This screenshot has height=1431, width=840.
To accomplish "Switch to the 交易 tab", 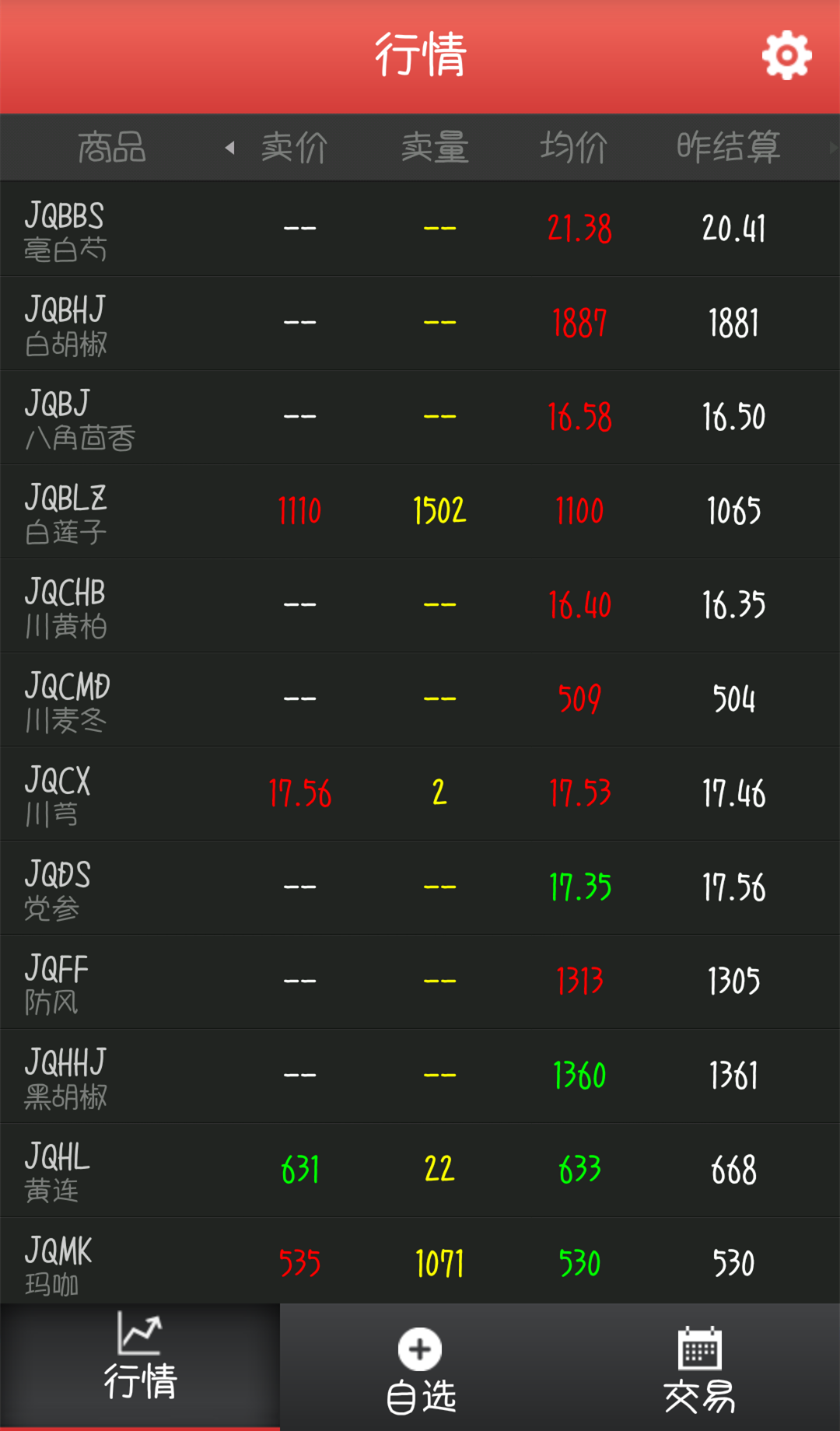I will coord(699,1370).
